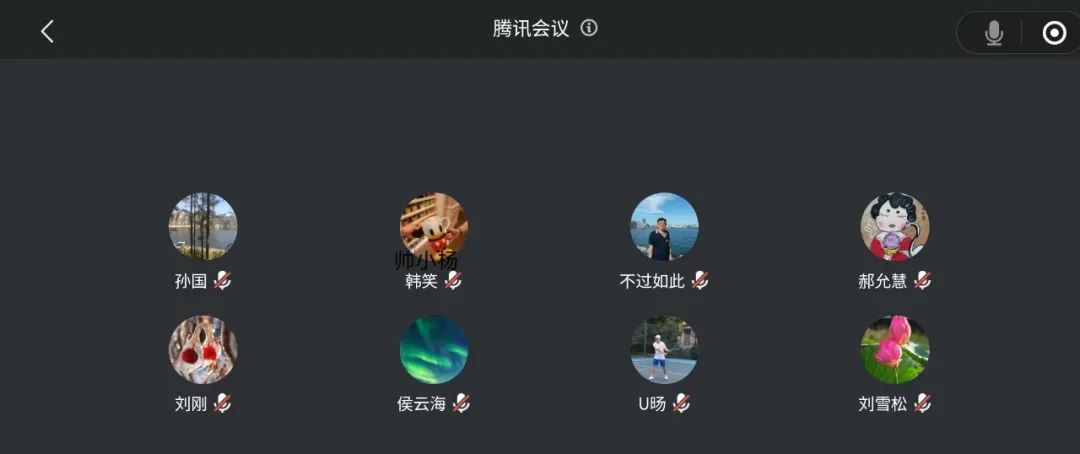Tap 刘刚's participant avatar

pos(203,349)
